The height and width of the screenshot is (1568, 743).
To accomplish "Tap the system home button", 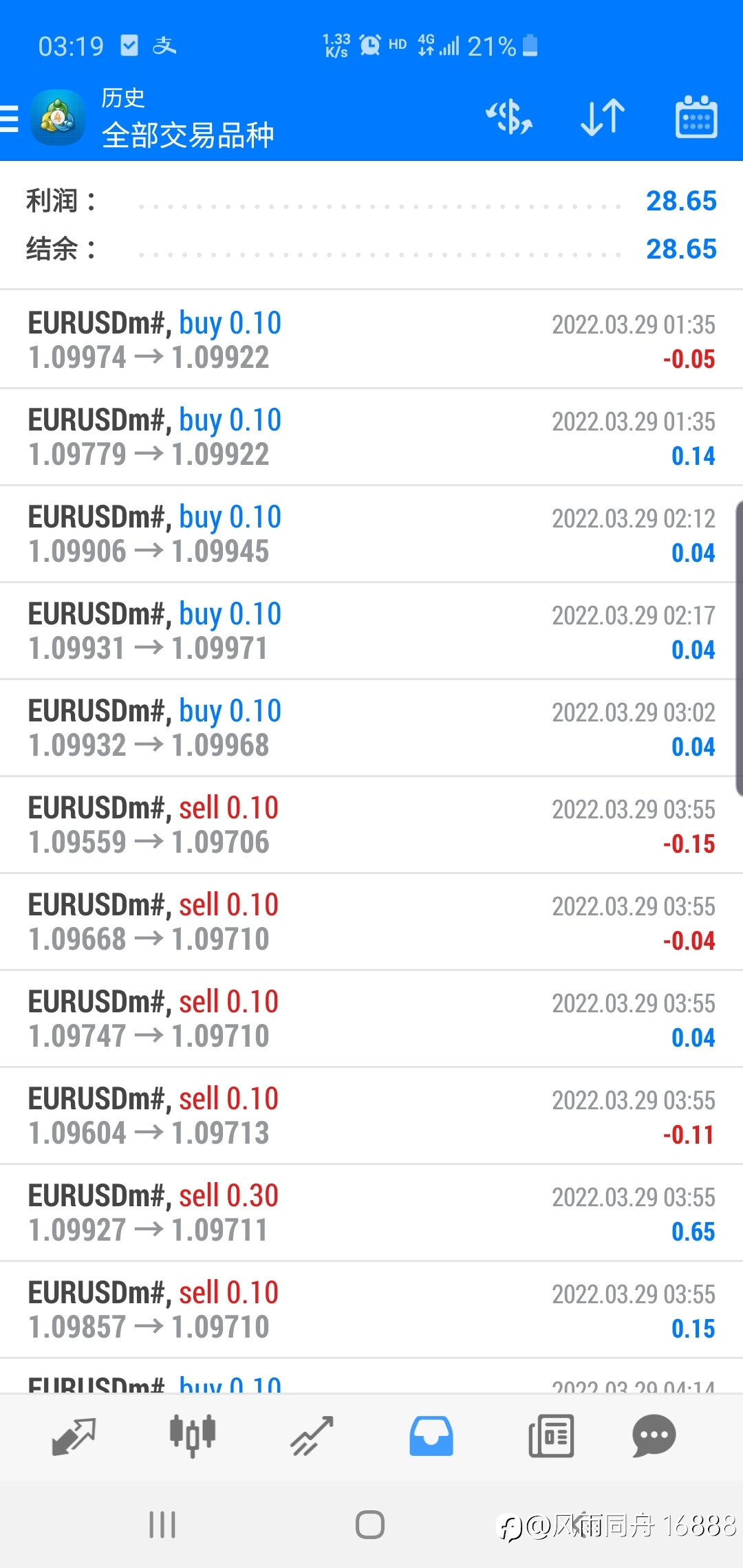I will [370, 1525].
